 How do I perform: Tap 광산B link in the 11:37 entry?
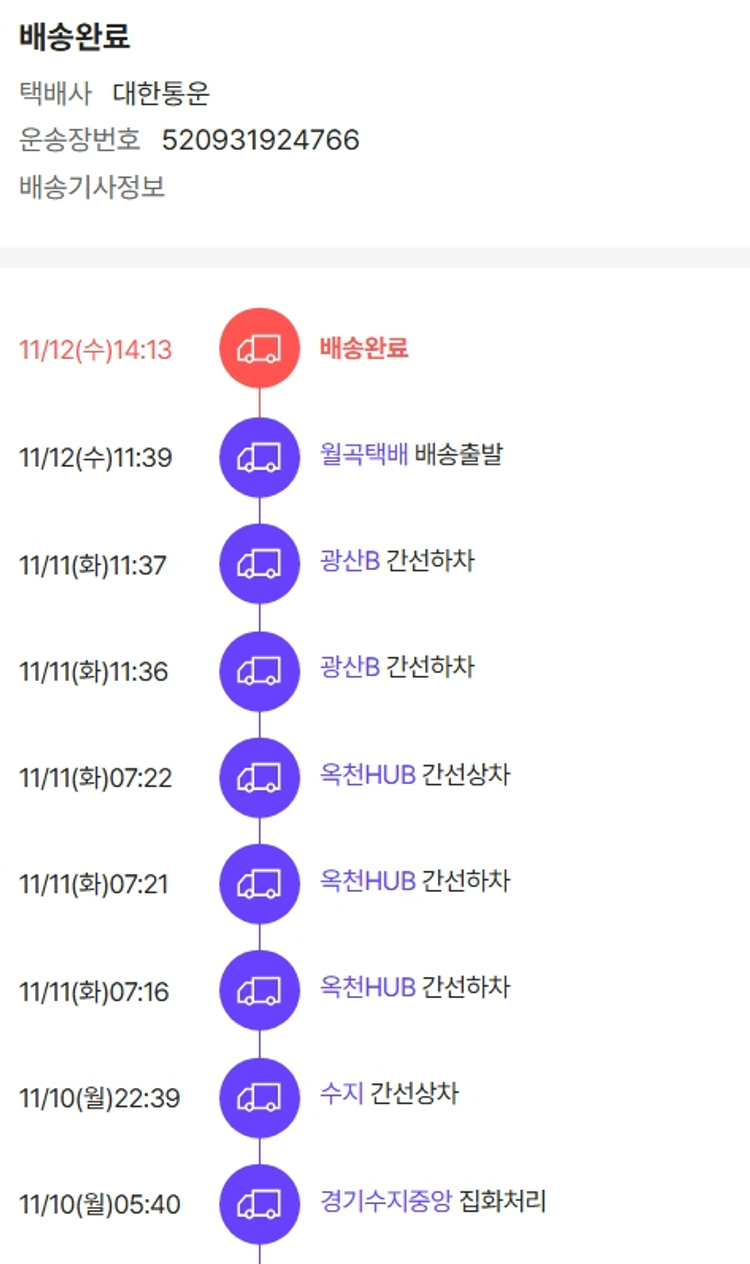(349, 561)
